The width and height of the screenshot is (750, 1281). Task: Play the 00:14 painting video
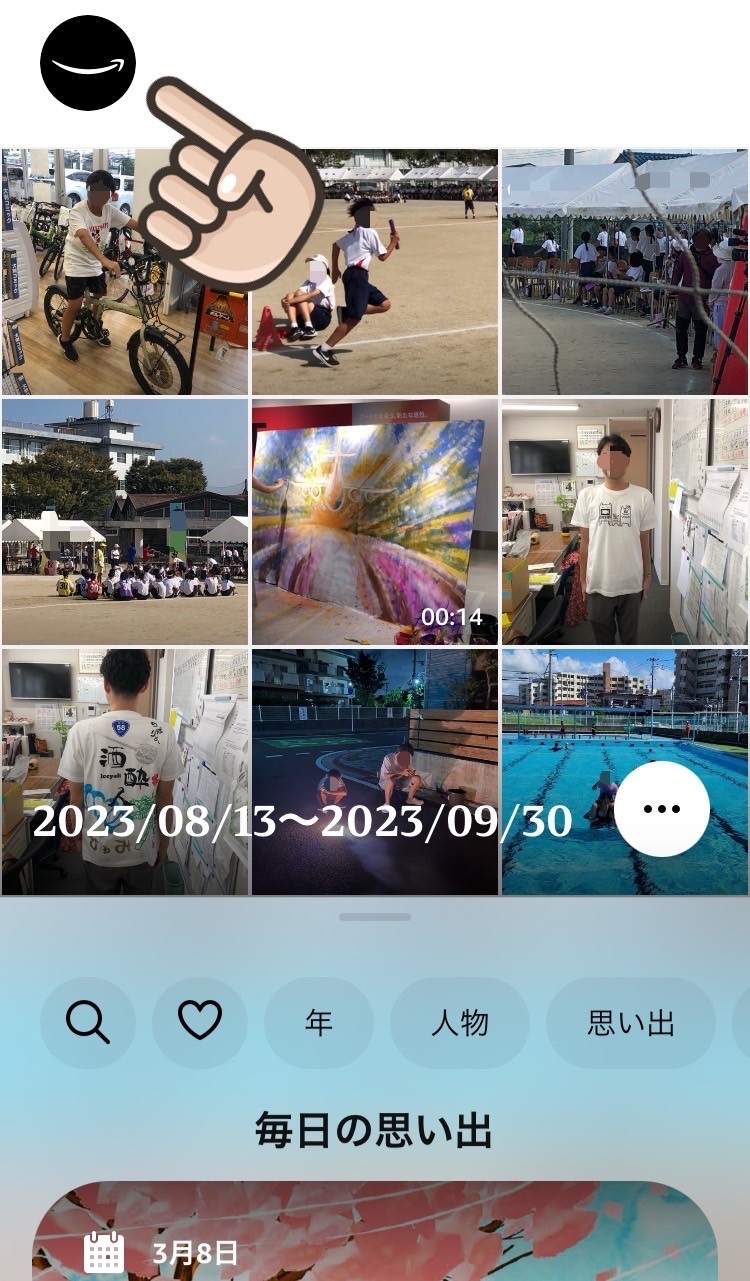pyautogui.click(x=375, y=521)
